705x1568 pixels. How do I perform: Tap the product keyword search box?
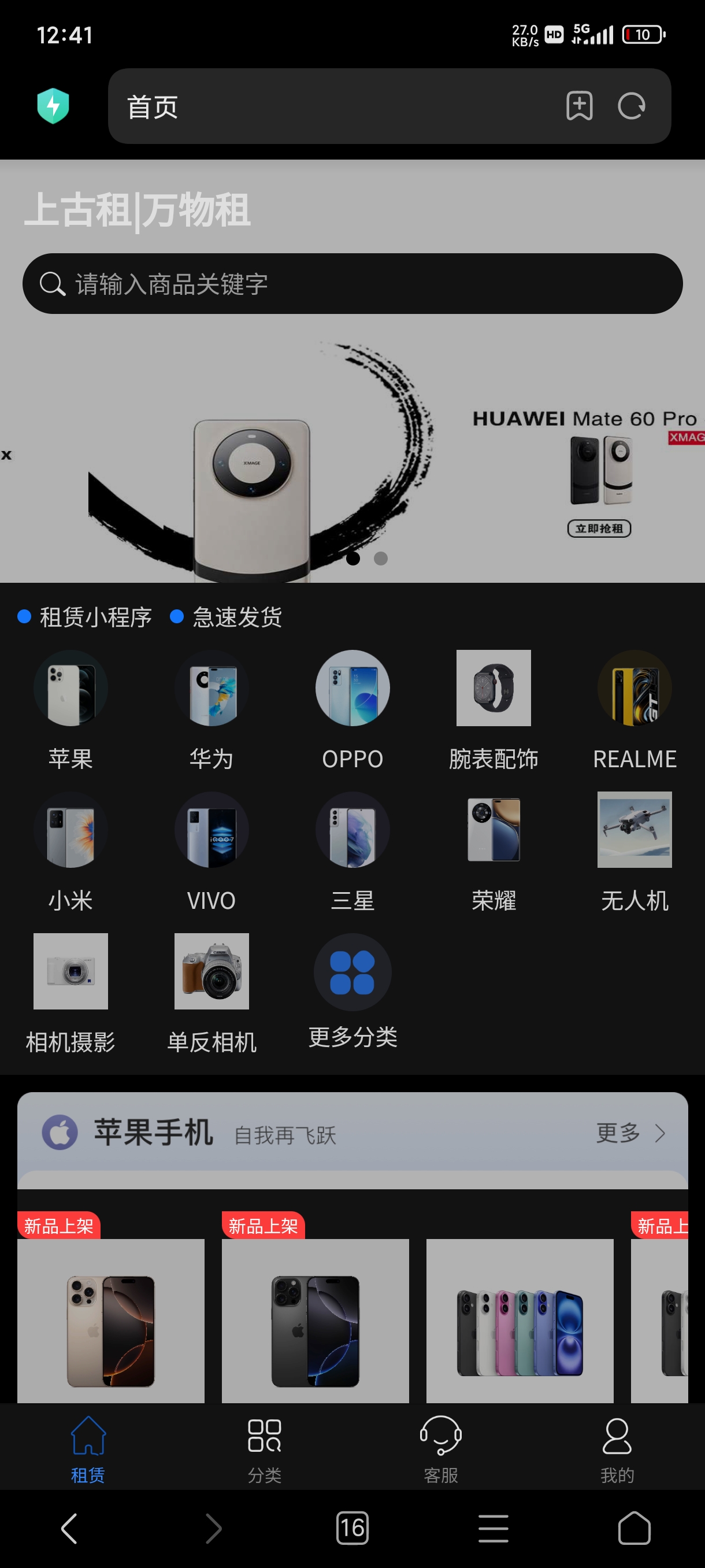point(352,284)
